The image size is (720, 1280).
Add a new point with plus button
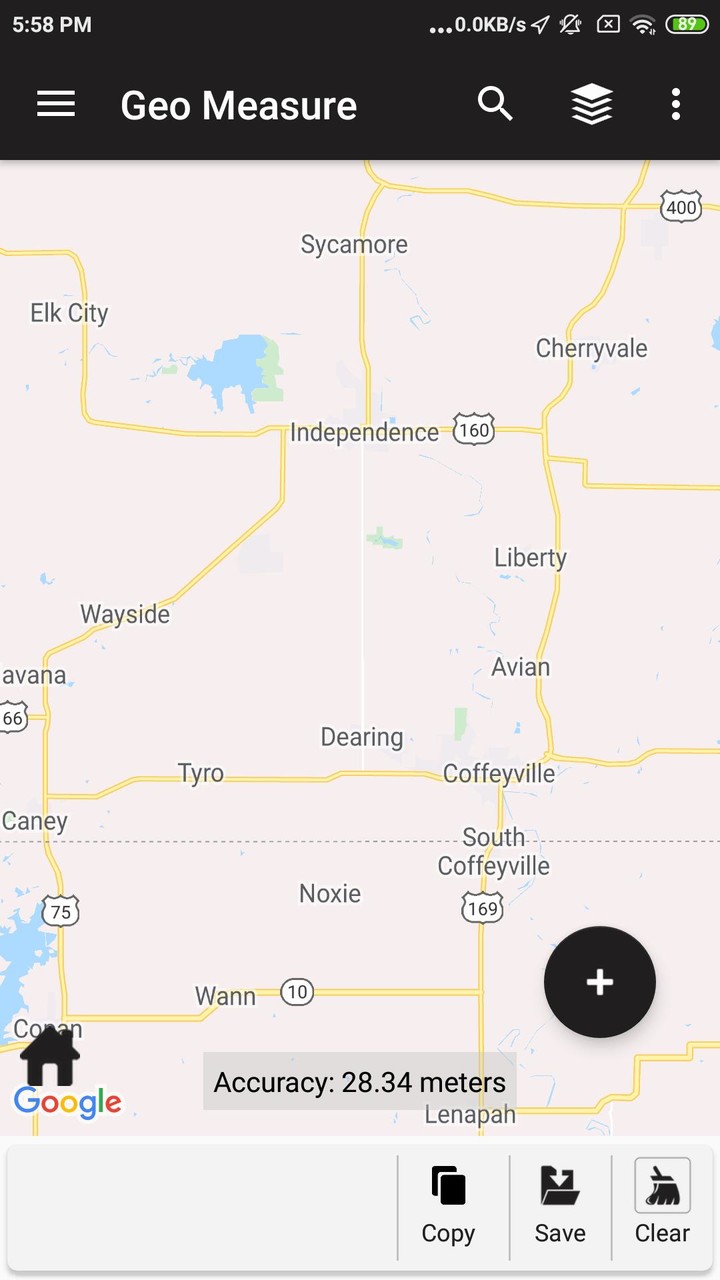600,982
